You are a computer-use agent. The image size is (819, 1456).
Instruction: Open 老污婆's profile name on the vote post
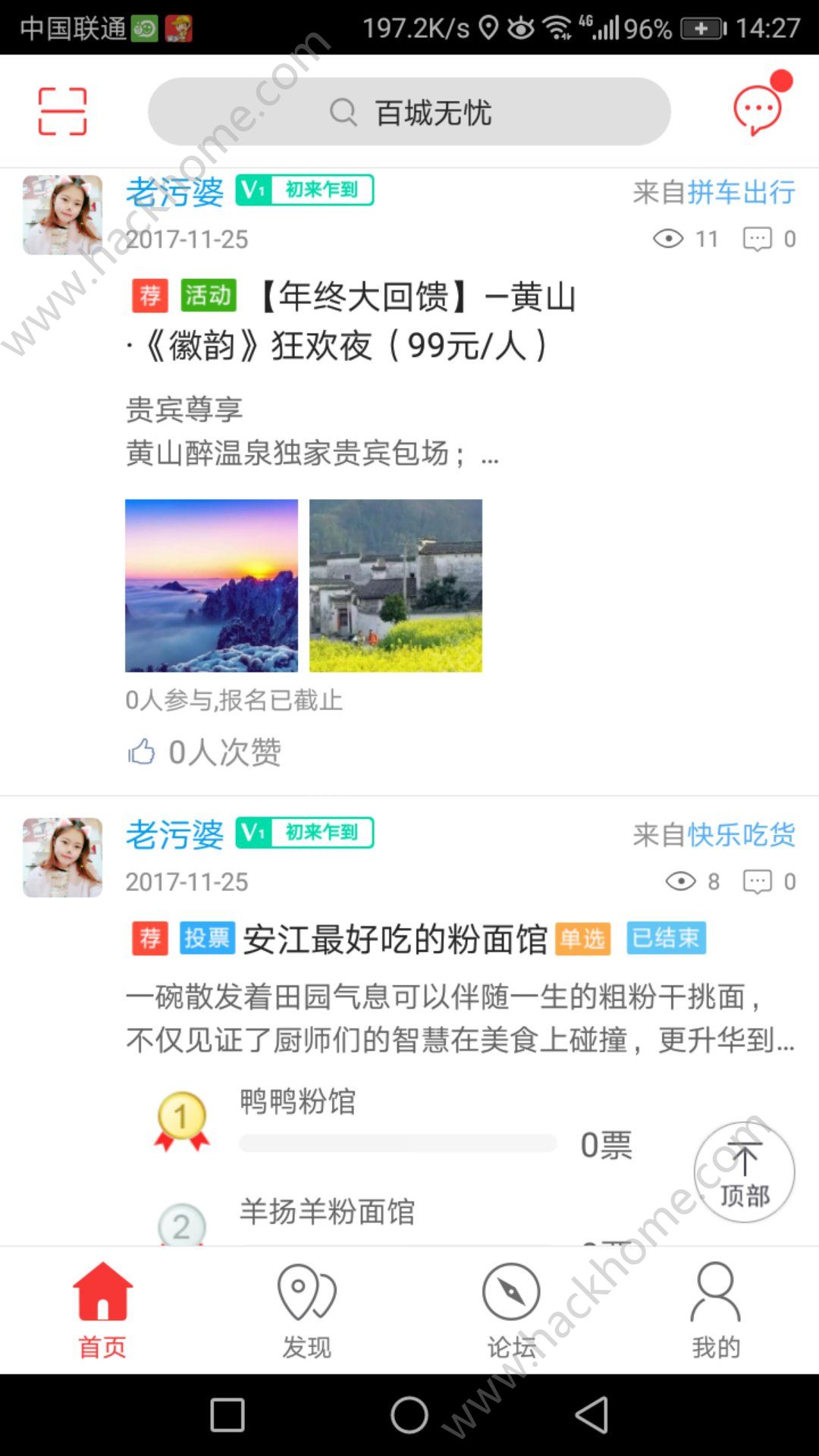click(174, 835)
